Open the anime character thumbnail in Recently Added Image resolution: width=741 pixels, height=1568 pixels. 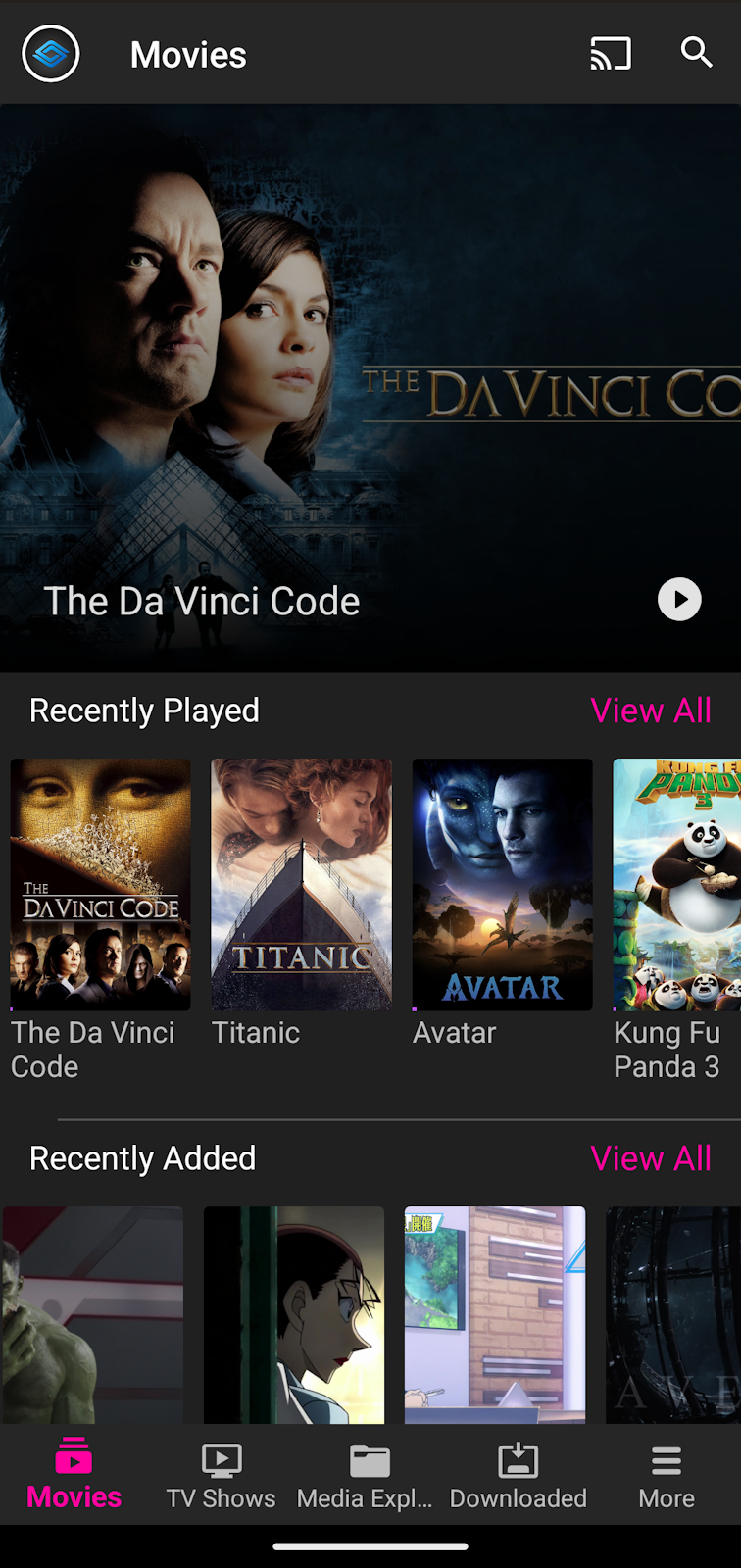(x=294, y=1313)
